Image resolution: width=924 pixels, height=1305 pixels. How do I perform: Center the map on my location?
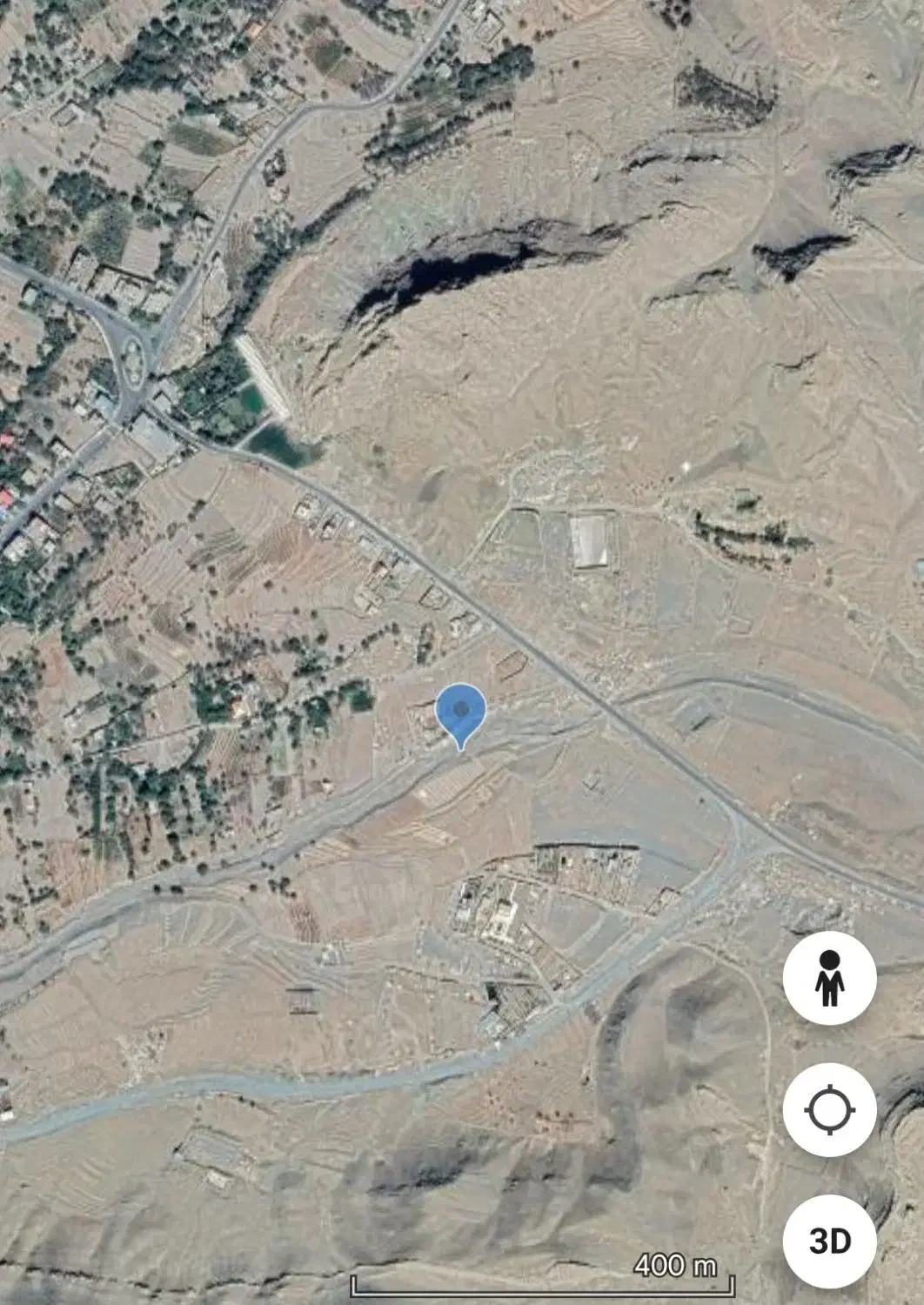click(829, 1109)
